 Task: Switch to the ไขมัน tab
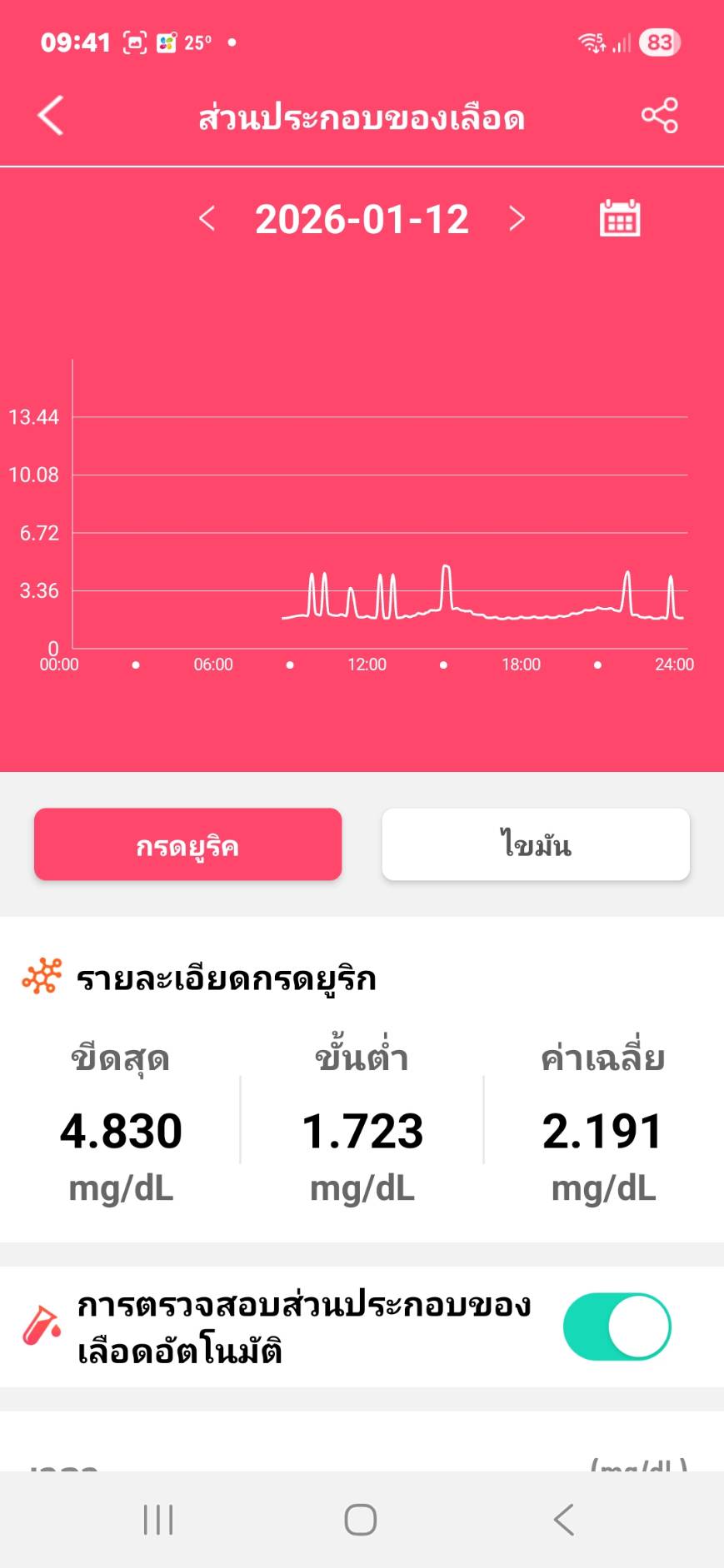[535, 844]
